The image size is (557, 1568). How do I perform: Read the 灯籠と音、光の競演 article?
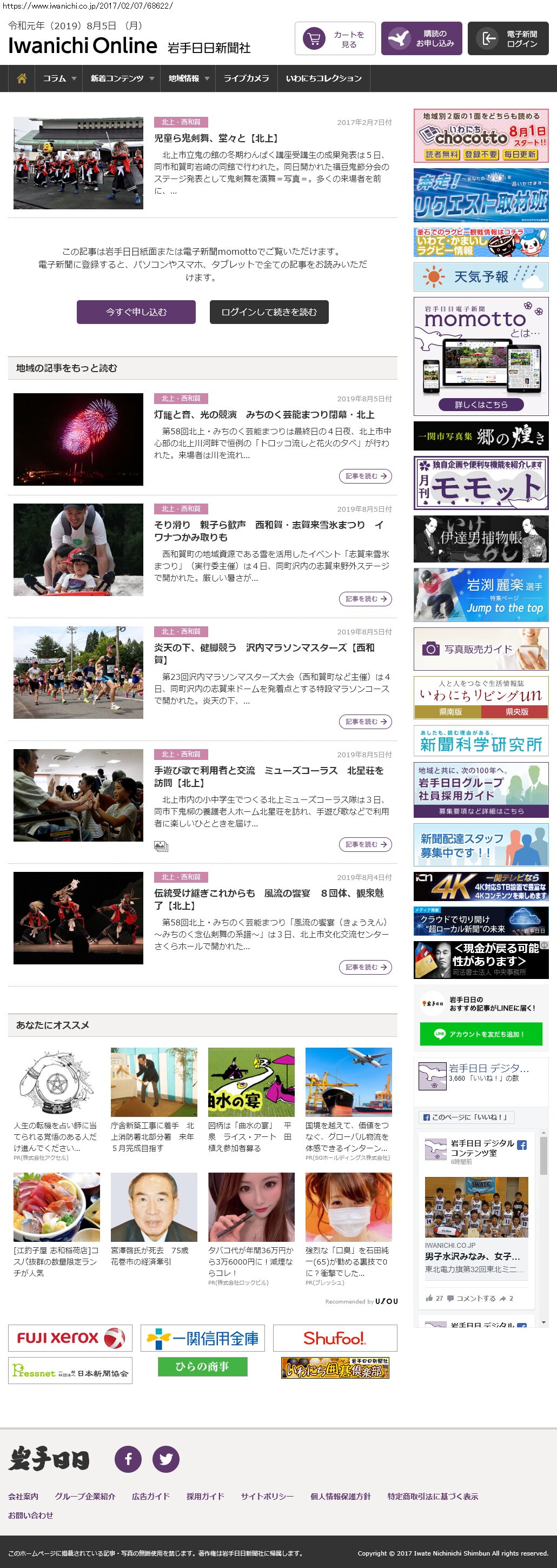(x=263, y=414)
